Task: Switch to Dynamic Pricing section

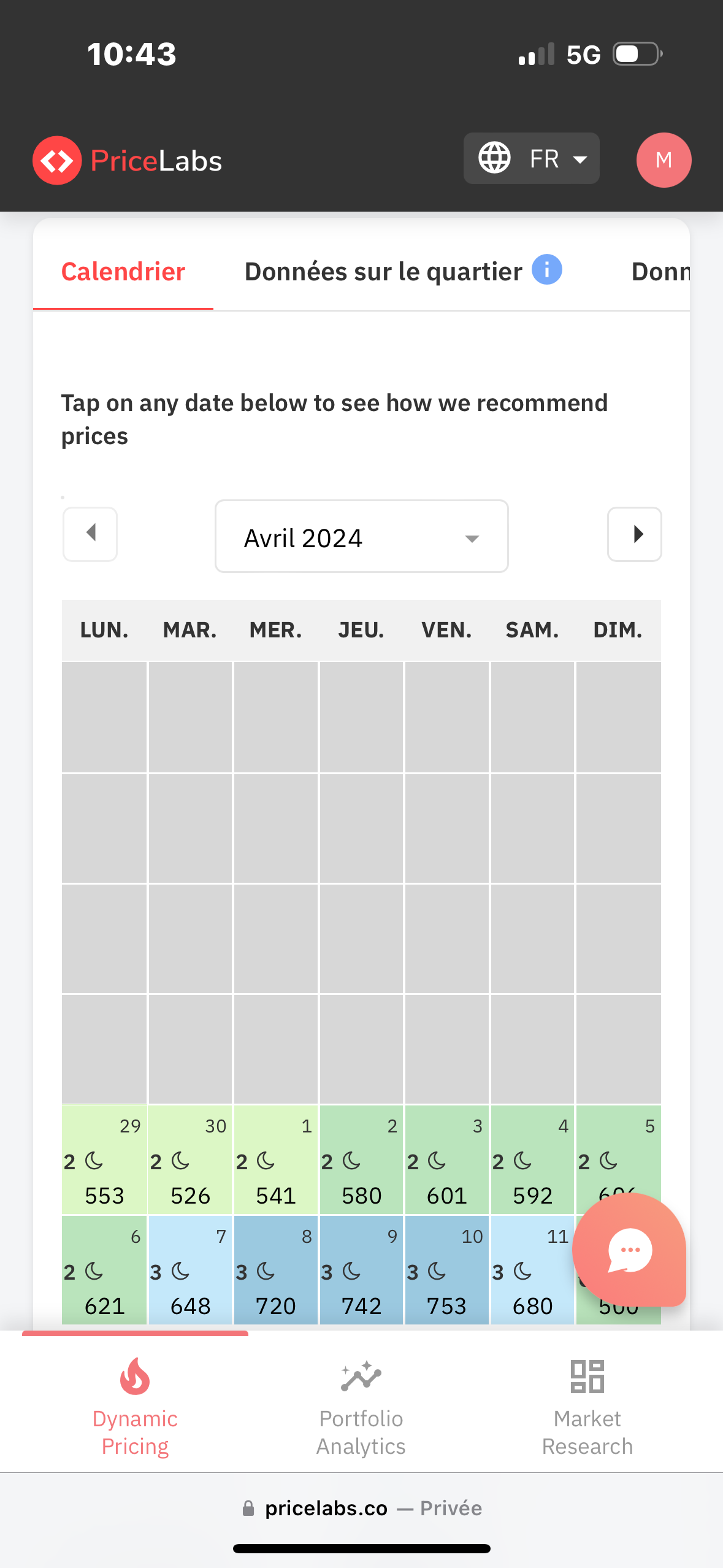Action: [135, 1405]
